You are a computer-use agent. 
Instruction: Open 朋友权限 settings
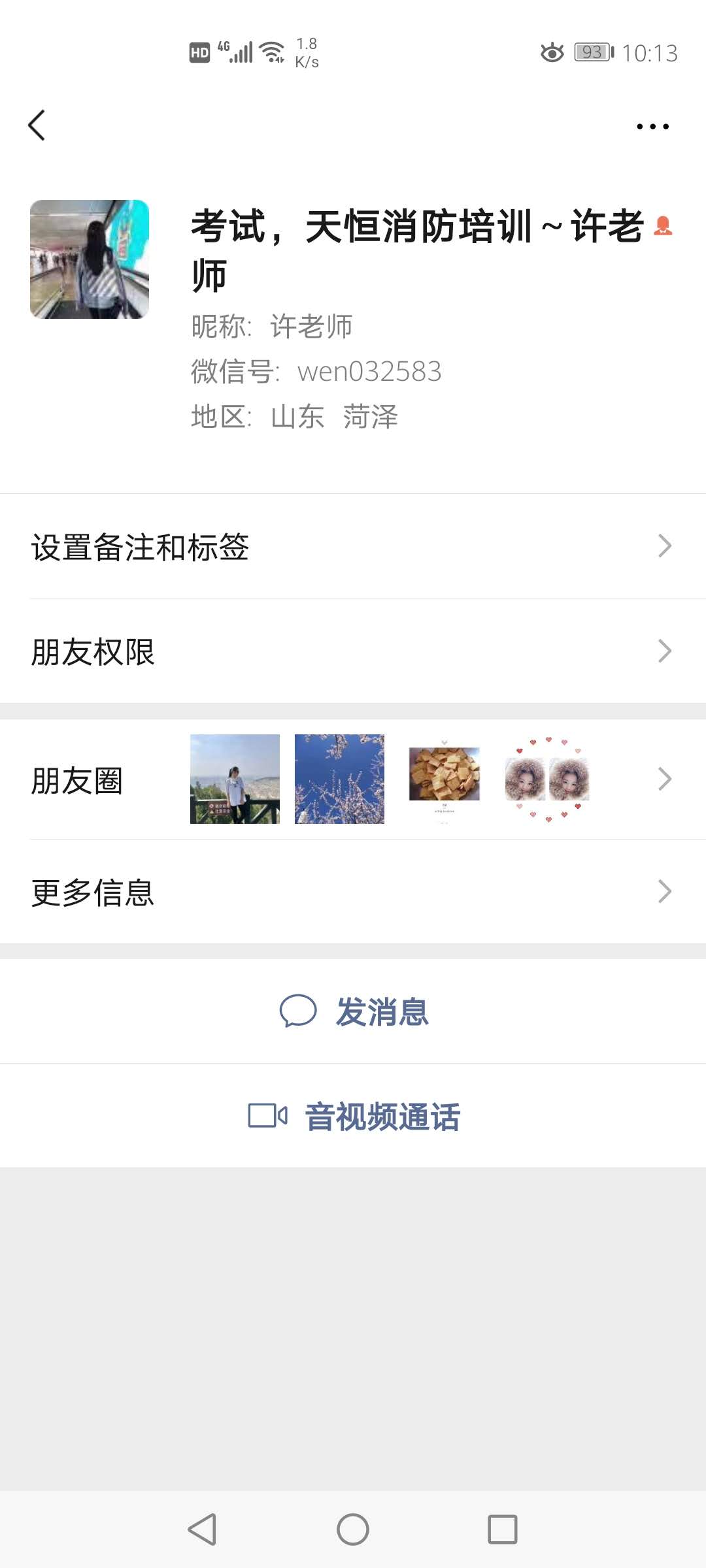pyautogui.click(x=353, y=651)
